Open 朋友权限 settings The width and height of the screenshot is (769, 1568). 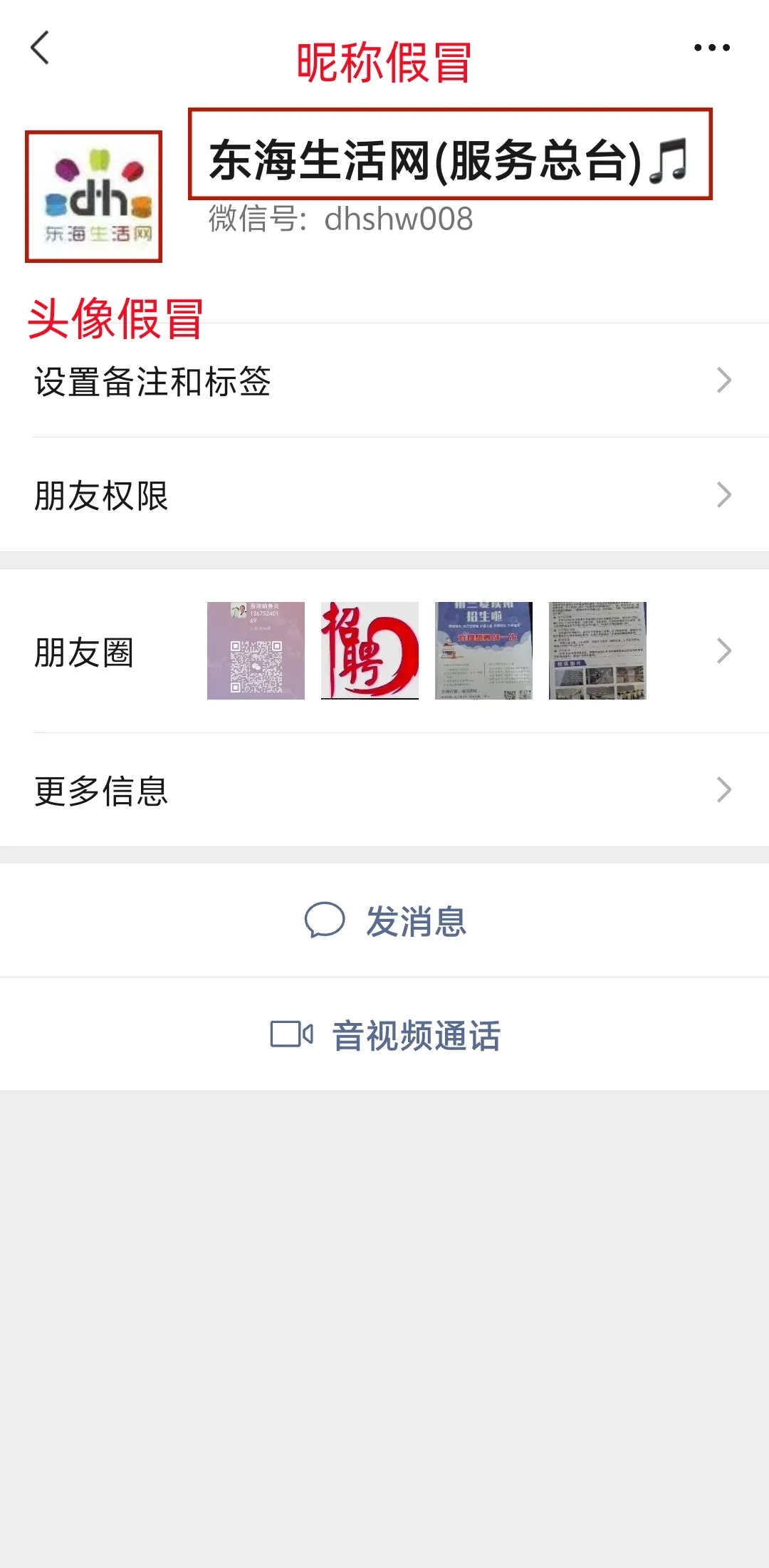[384, 495]
